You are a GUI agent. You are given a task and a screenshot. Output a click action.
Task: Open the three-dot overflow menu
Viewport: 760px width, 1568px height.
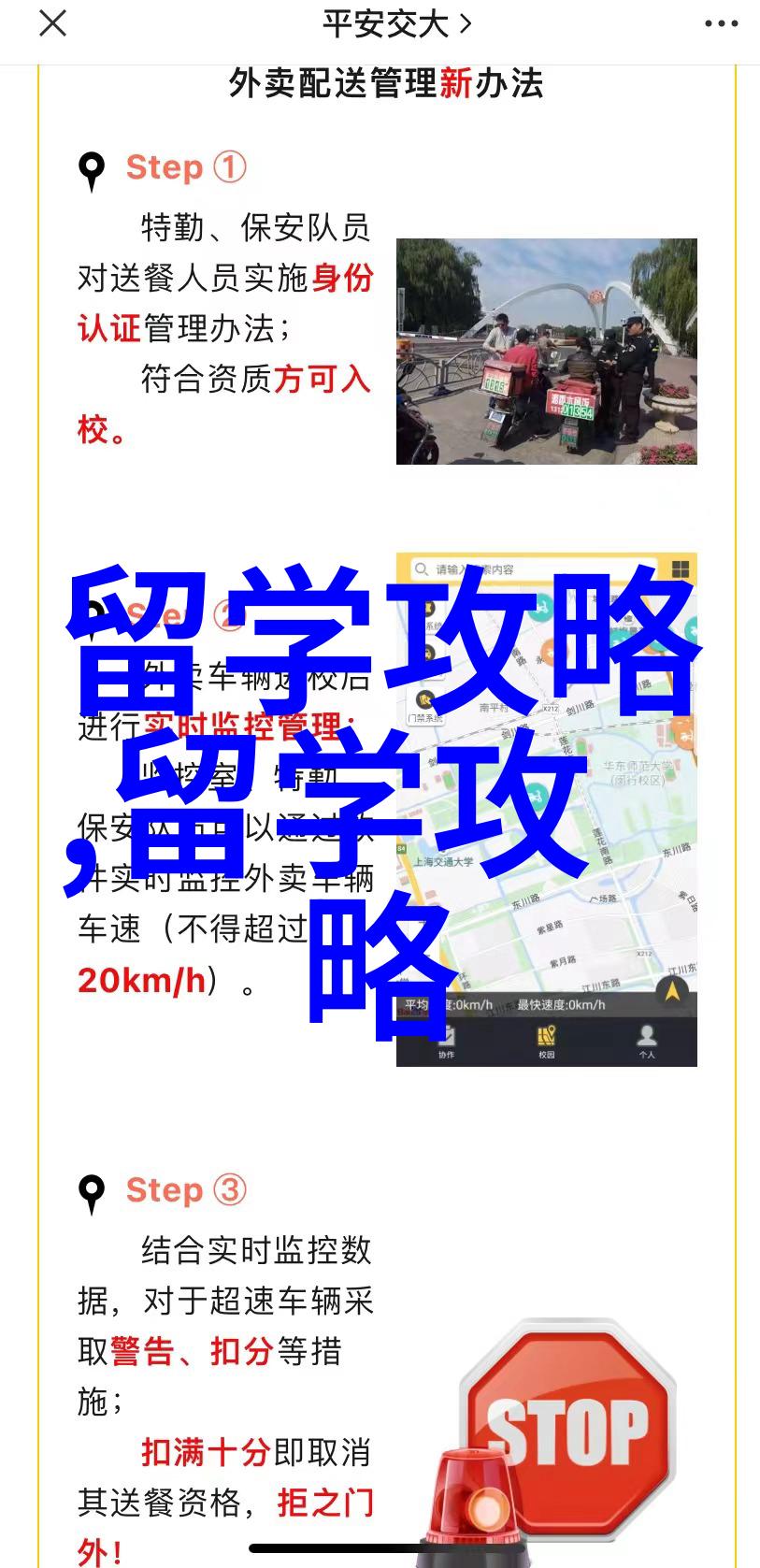click(721, 24)
